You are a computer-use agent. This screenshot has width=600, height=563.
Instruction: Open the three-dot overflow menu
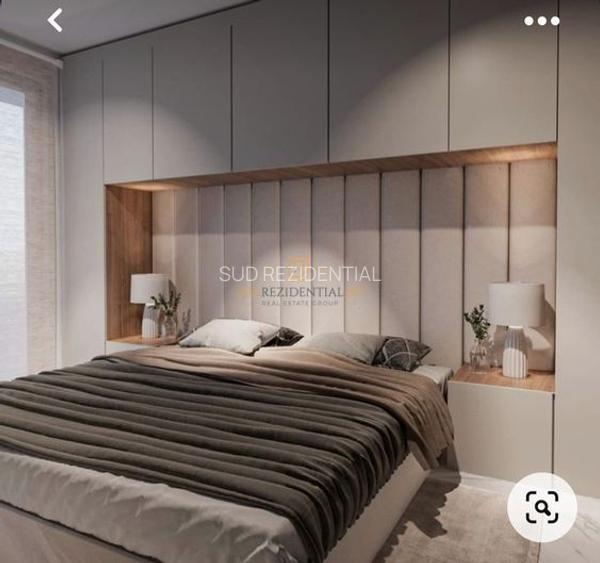pyautogui.click(x=542, y=21)
